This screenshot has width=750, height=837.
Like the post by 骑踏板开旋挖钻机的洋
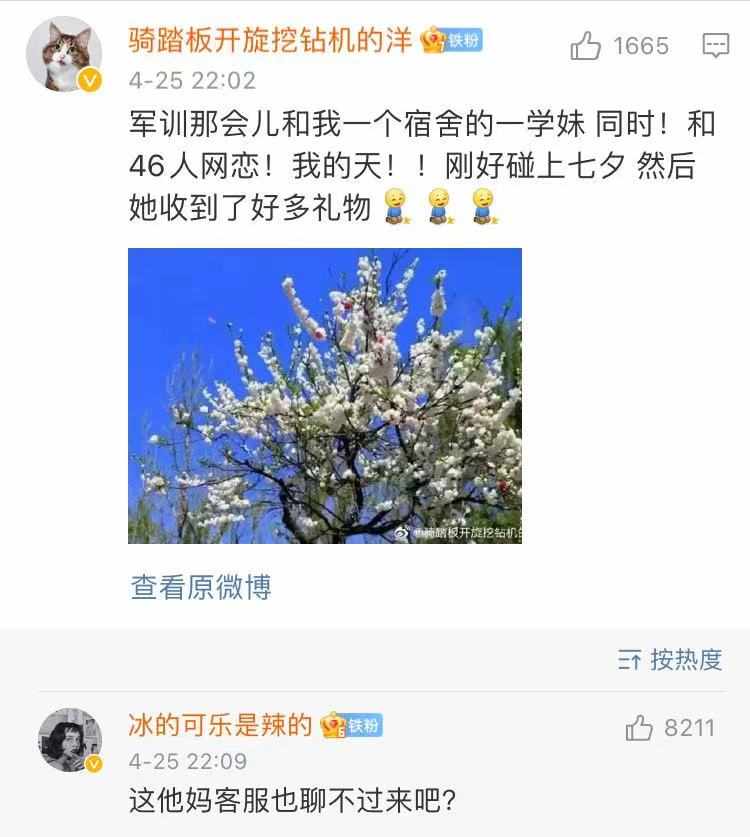pyautogui.click(x=587, y=46)
